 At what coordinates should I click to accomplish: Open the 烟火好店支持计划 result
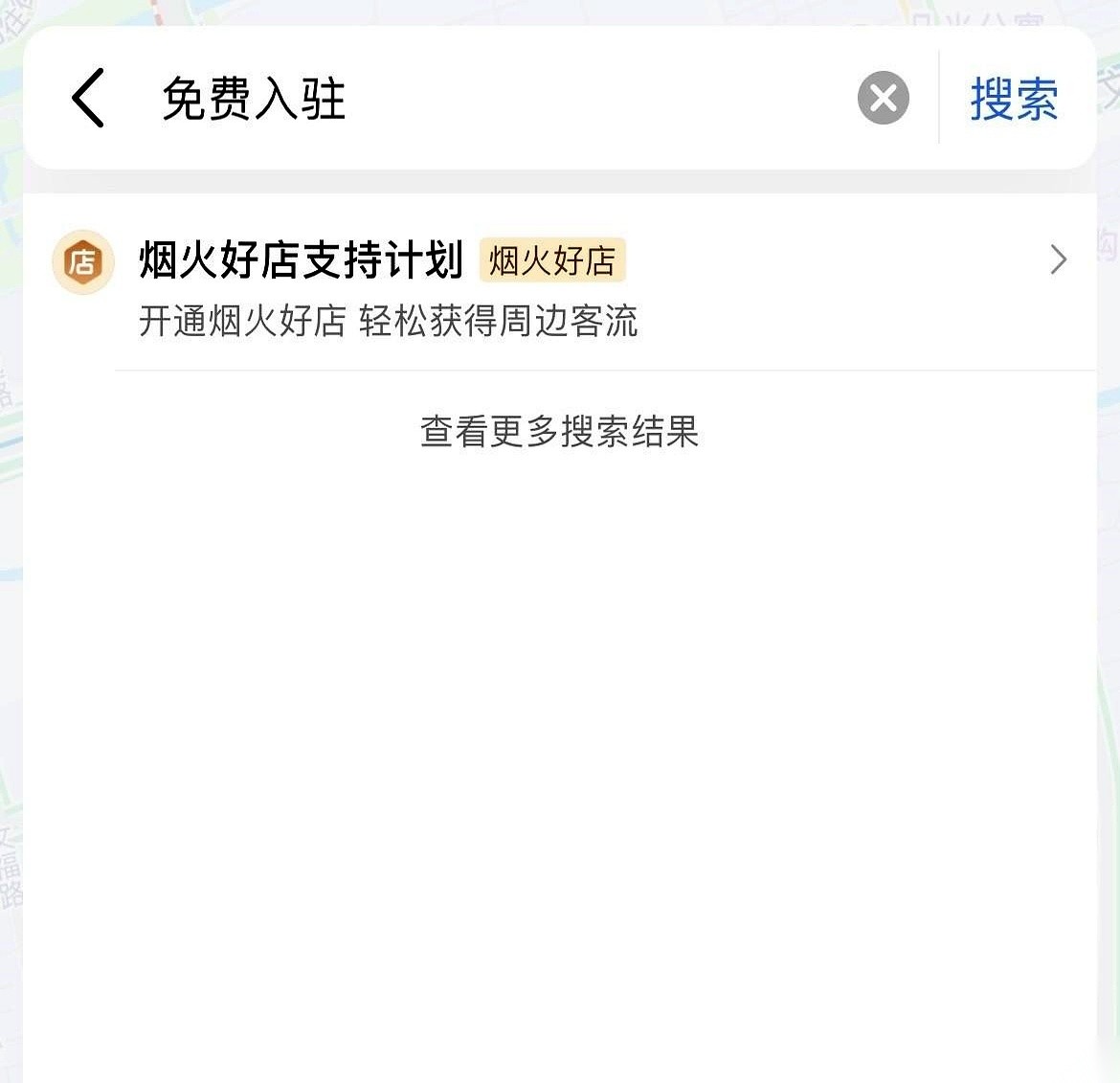(559, 284)
